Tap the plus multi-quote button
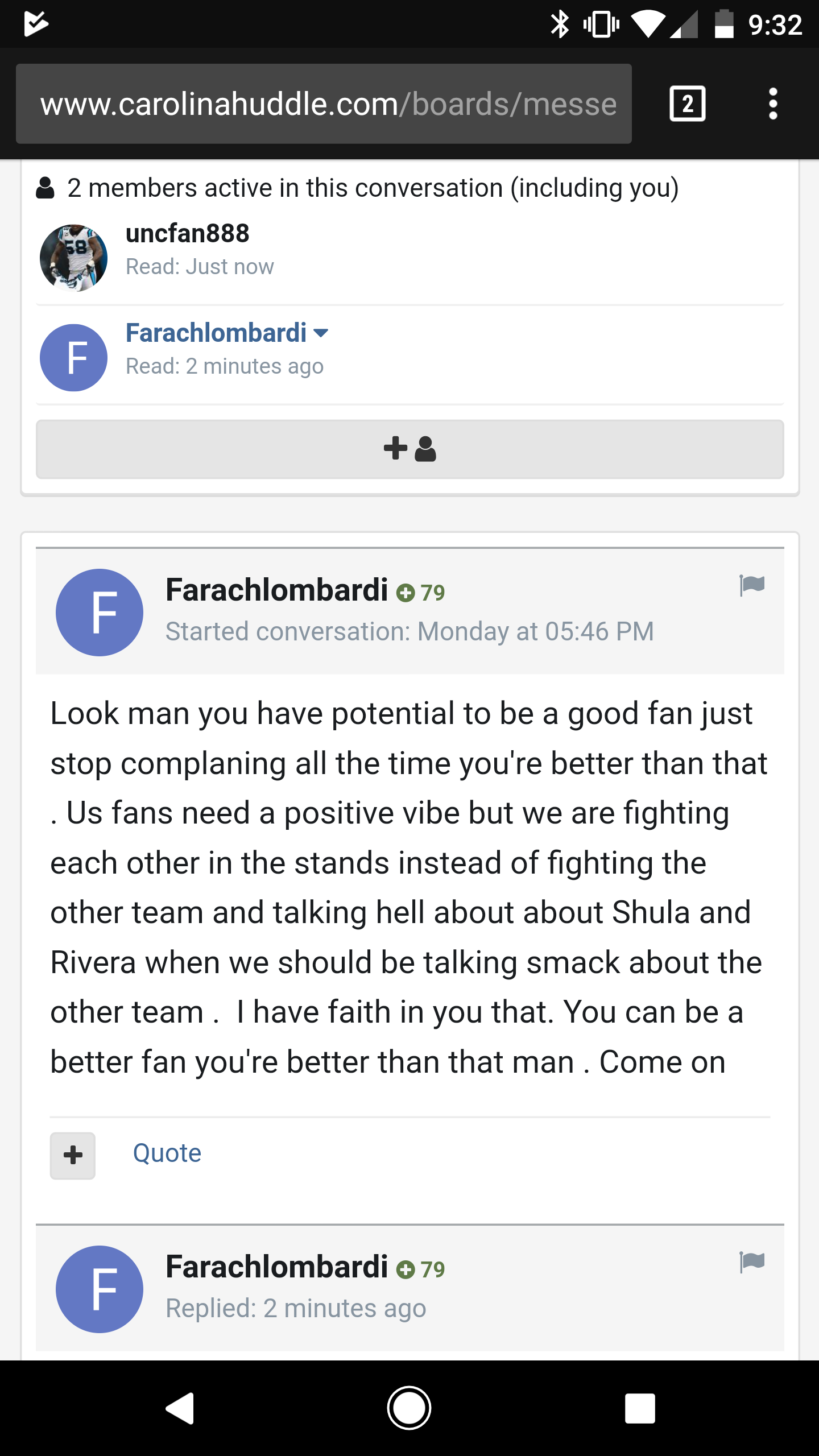This screenshot has height=1456, width=819. 73,1155
